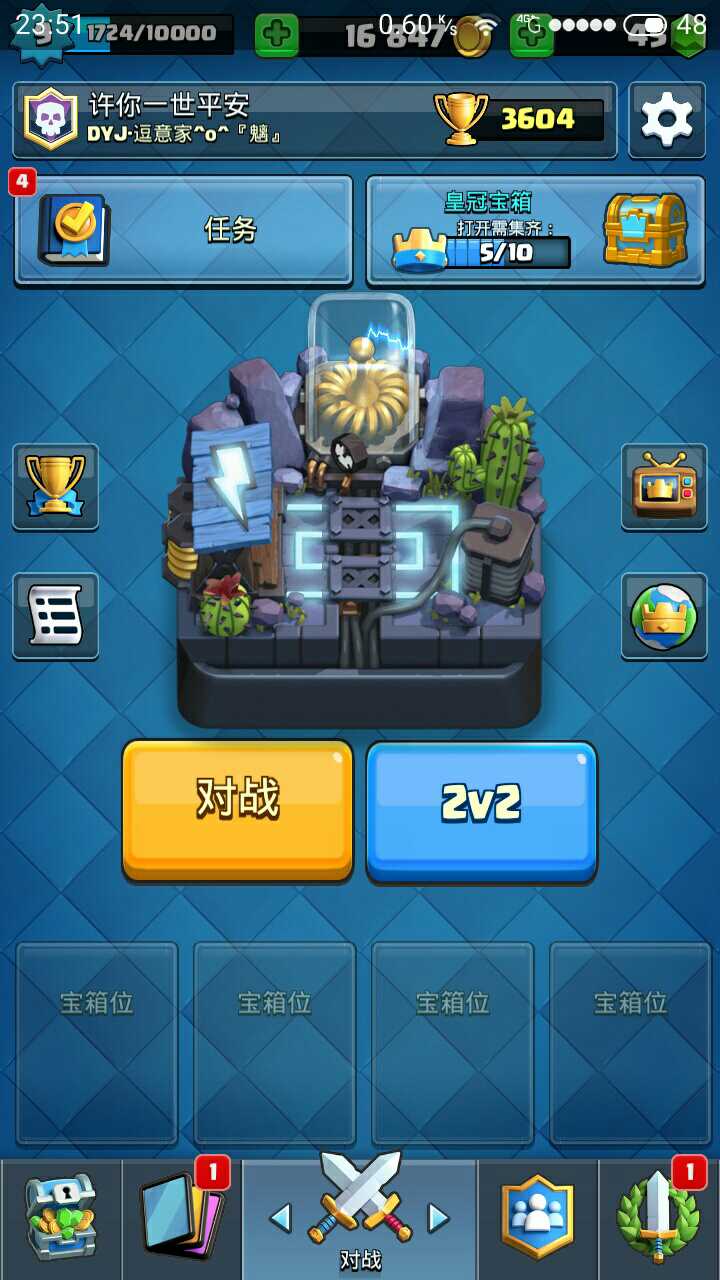
Task: Add gold with the green plus
Action: pyautogui.click(x=277, y=34)
